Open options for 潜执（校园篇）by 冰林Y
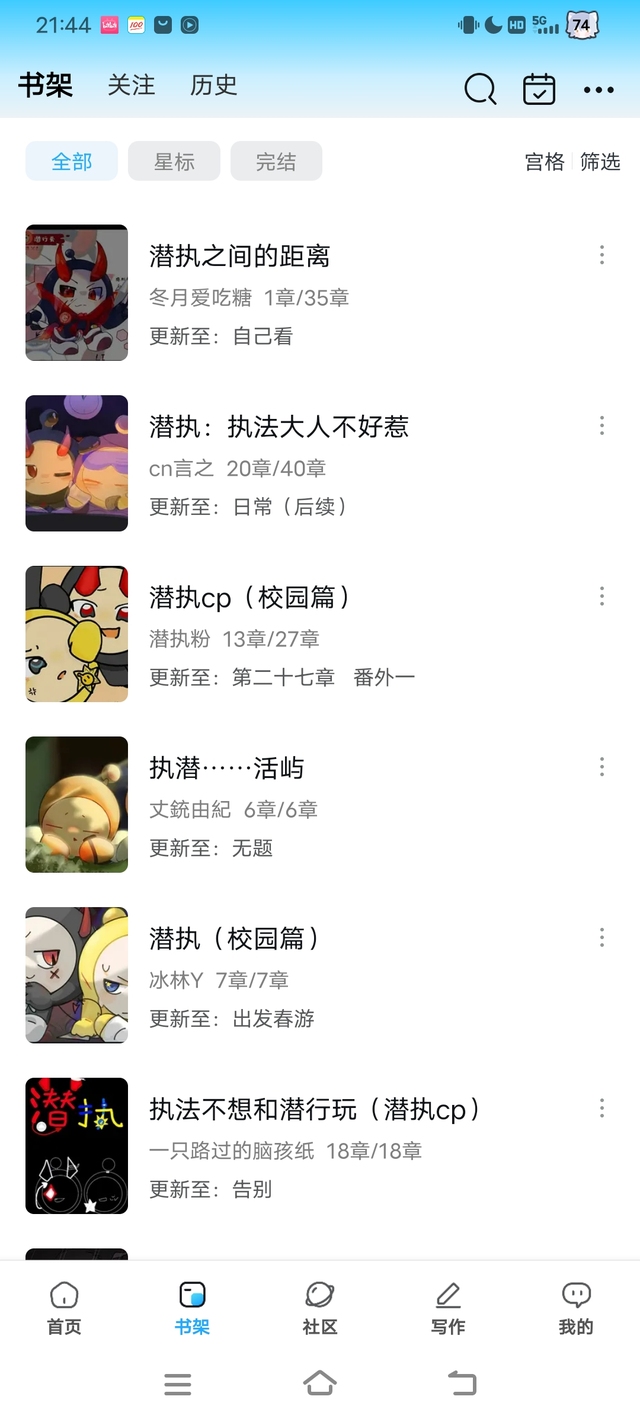 click(x=602, y=937)
